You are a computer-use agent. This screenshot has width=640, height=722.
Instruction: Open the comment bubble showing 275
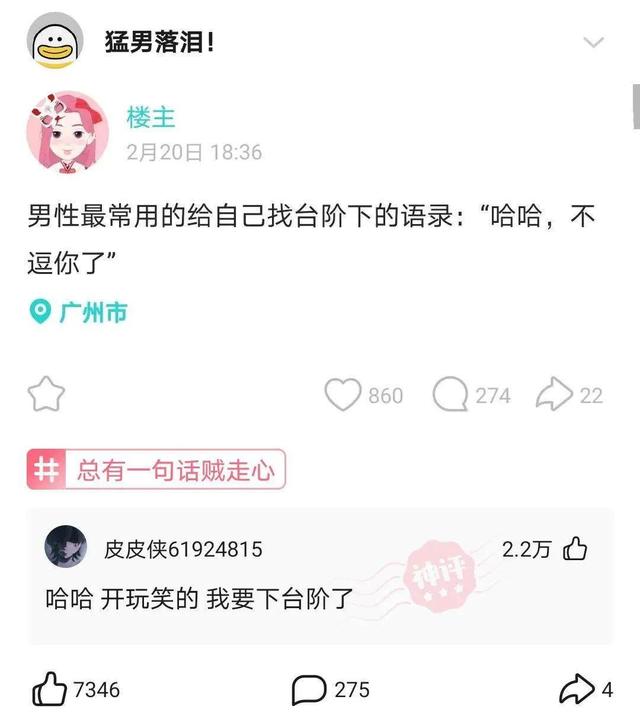pyautogui.click(x=309, y=689)
